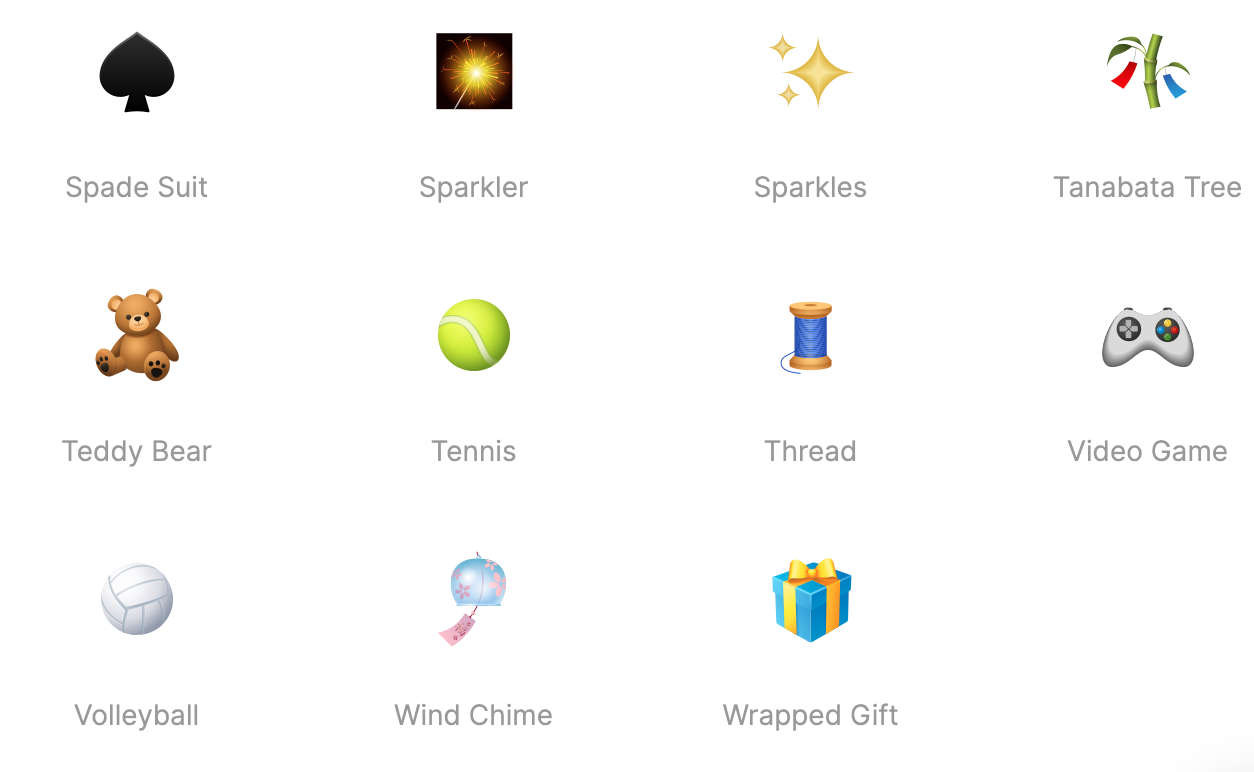Viewport: 1254px width, 772px height.
Task: Choose the Sparkler emoji
Action: click(474, 71)
